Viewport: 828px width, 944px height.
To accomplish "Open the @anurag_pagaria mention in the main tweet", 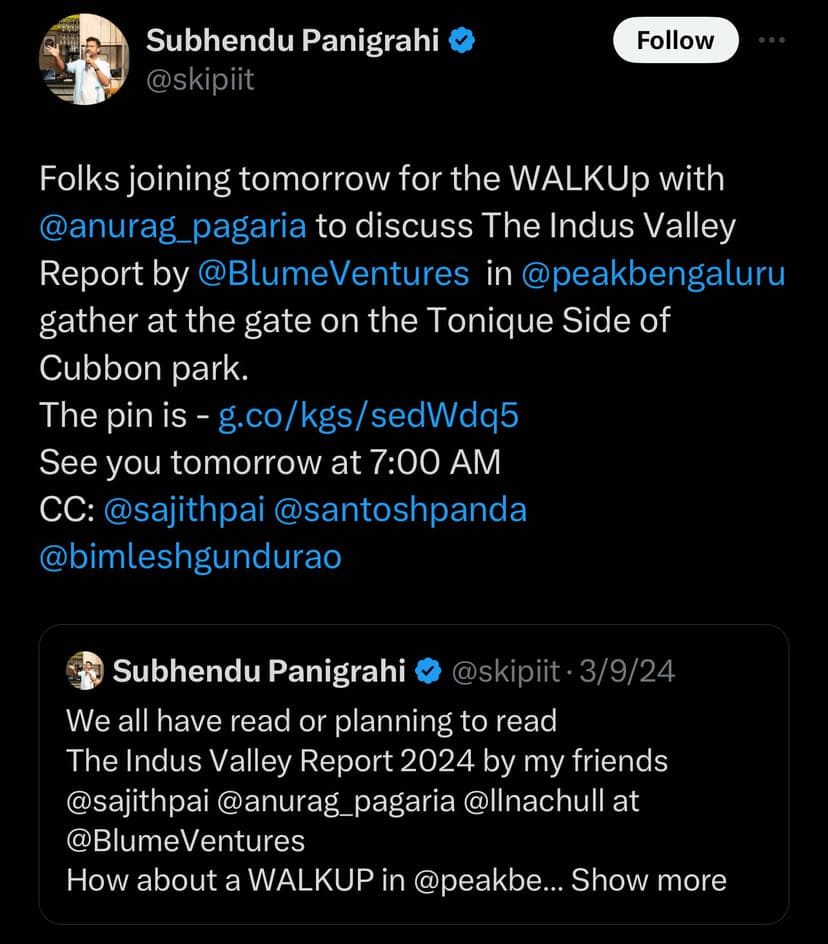I will 173,226.
